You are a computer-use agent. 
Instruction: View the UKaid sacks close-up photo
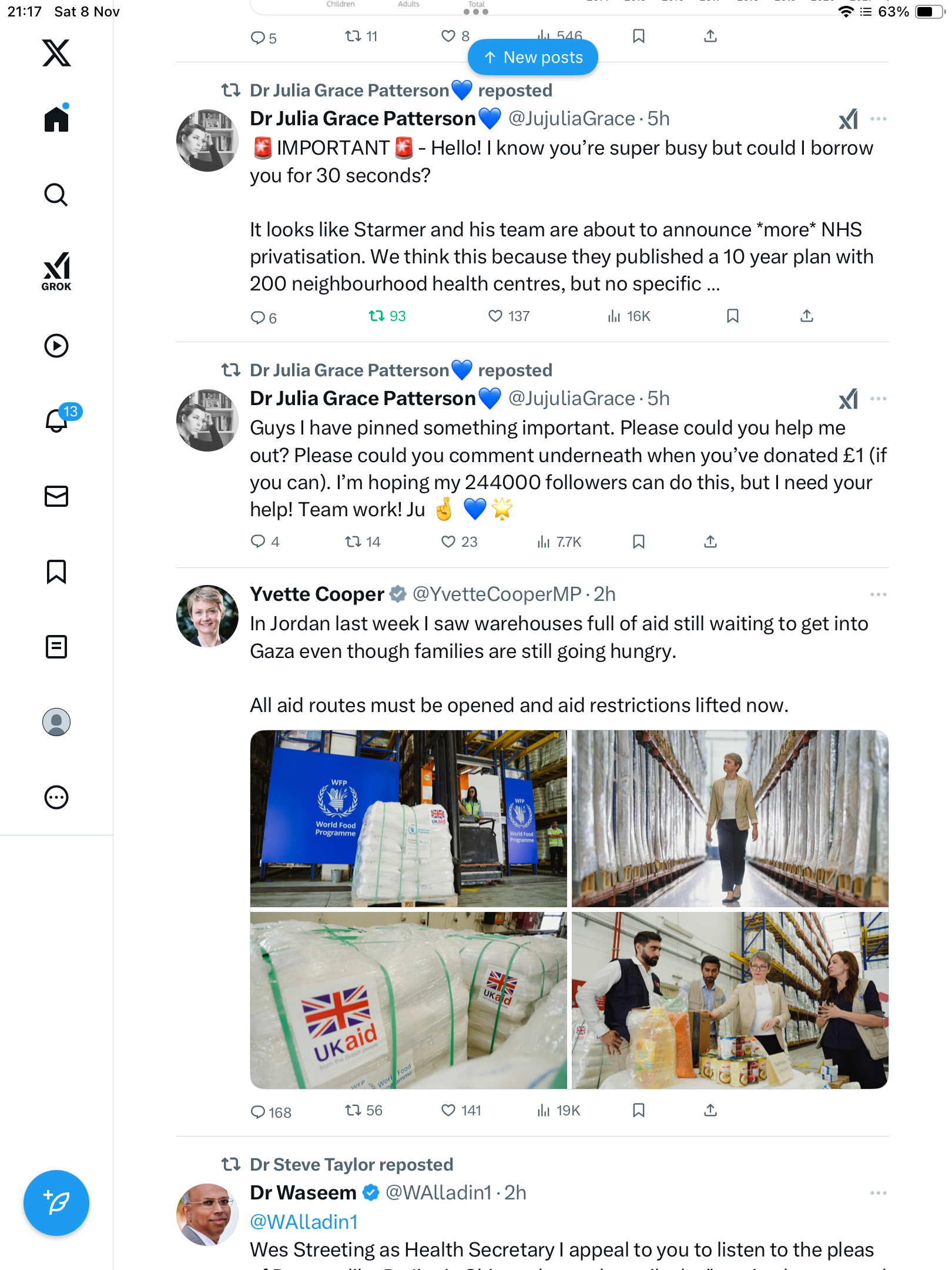tap(408, 1001)
